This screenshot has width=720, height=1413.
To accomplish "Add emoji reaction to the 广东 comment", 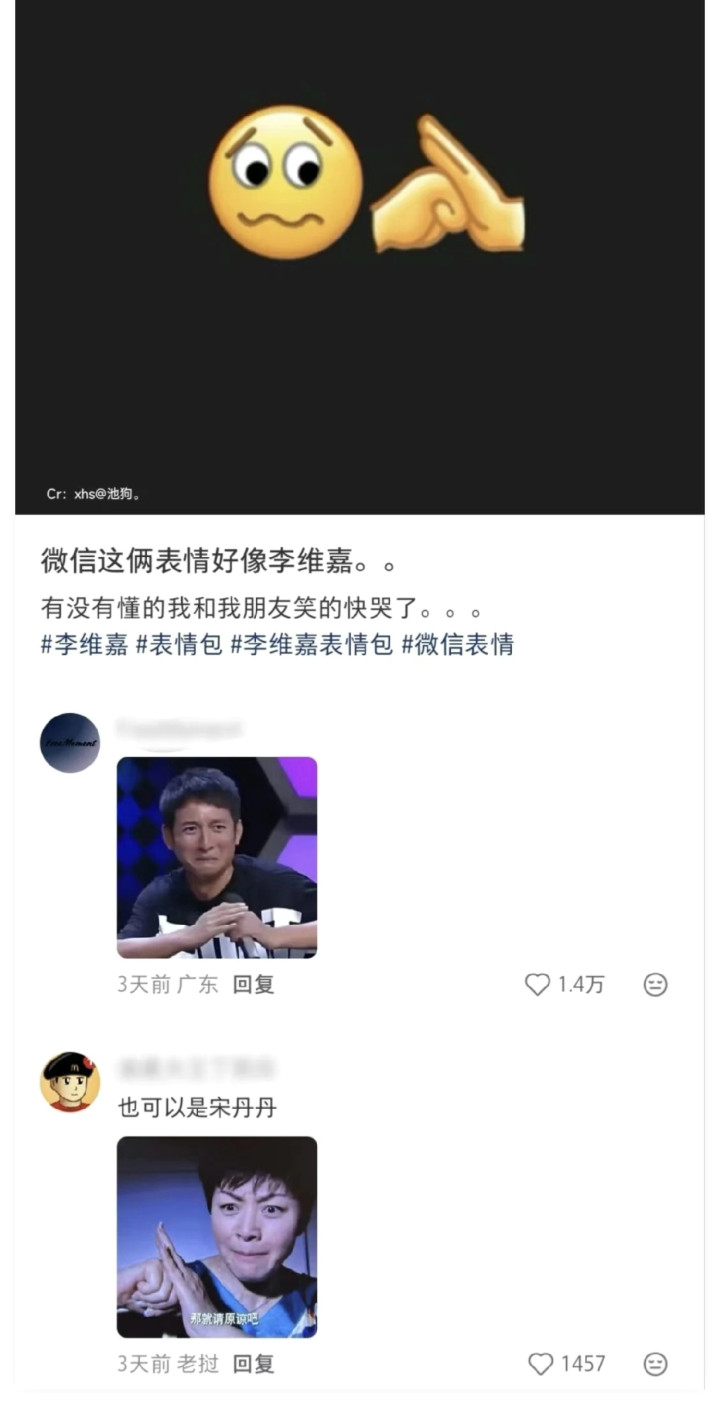I will [655, 985].
